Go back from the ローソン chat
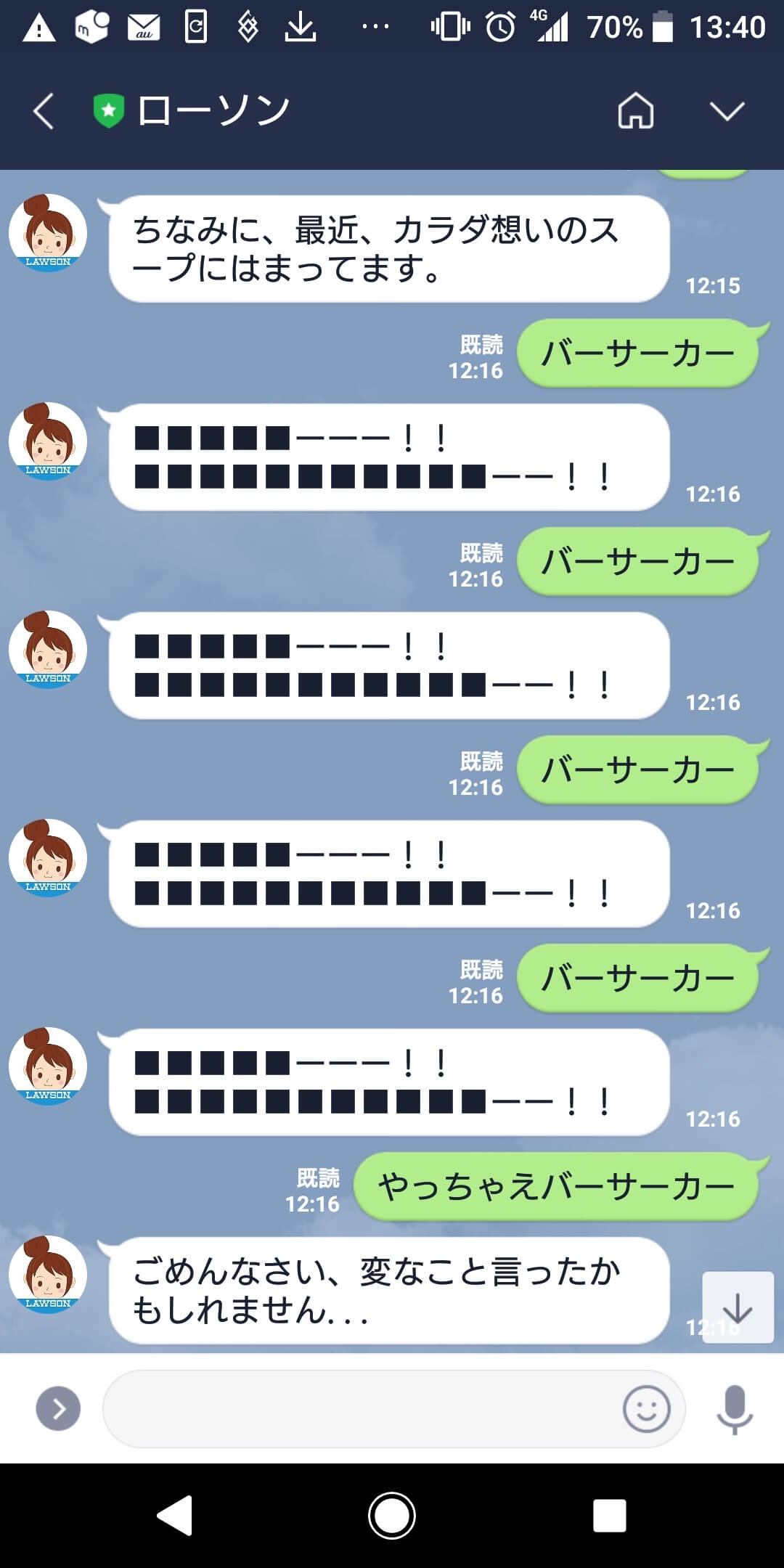This screenshot has width=784, height=1568. pos(44,111)
